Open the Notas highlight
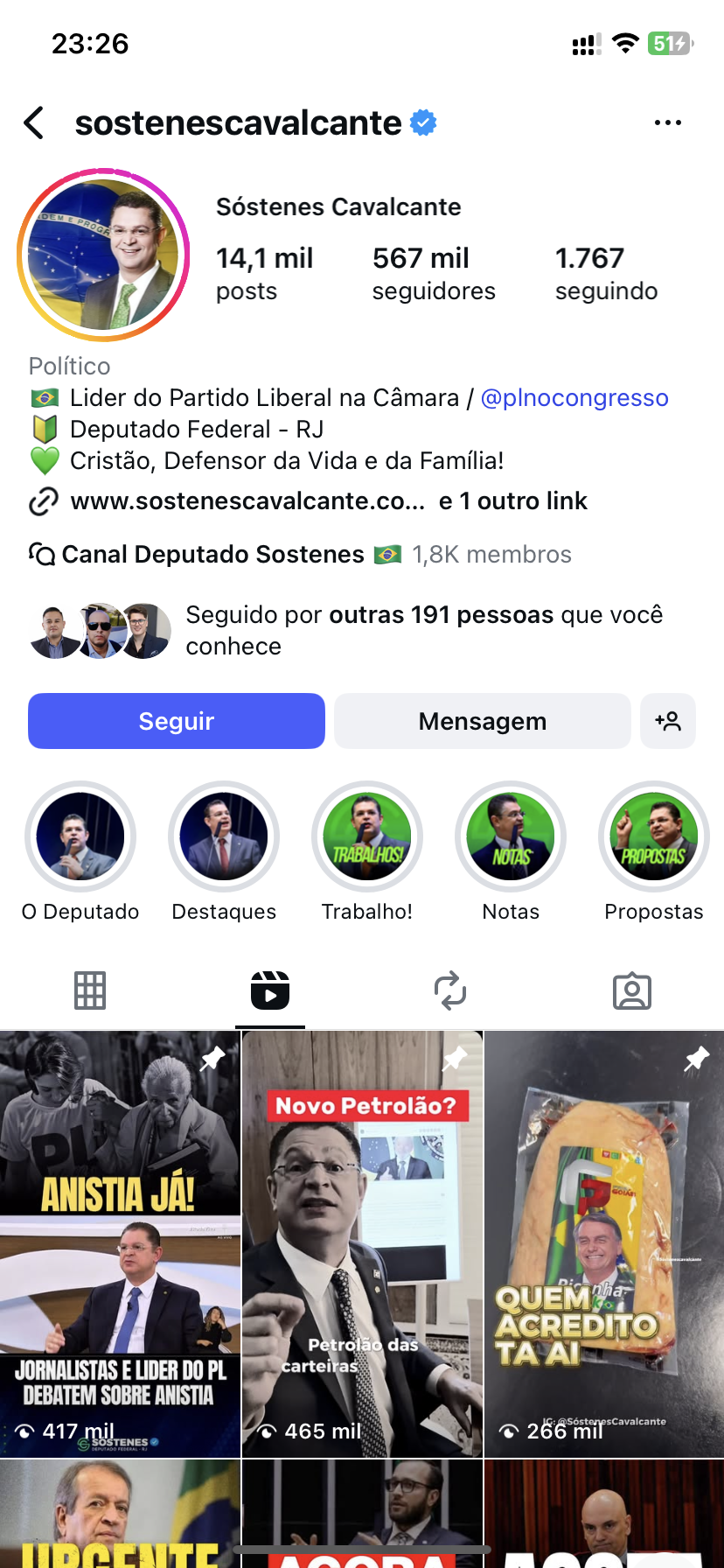Screen dimensions: 724x1568 click(x=511, y=836)
